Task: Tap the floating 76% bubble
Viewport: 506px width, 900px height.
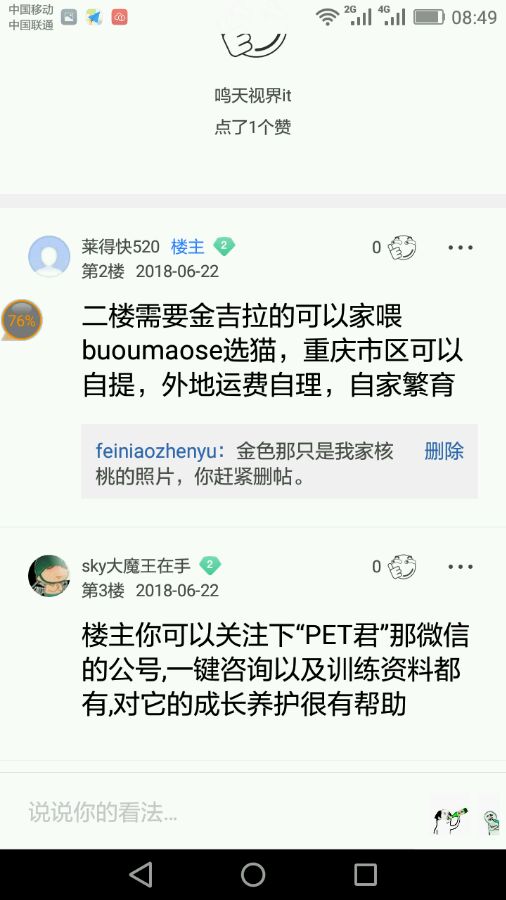Action: tap(22, 320)
